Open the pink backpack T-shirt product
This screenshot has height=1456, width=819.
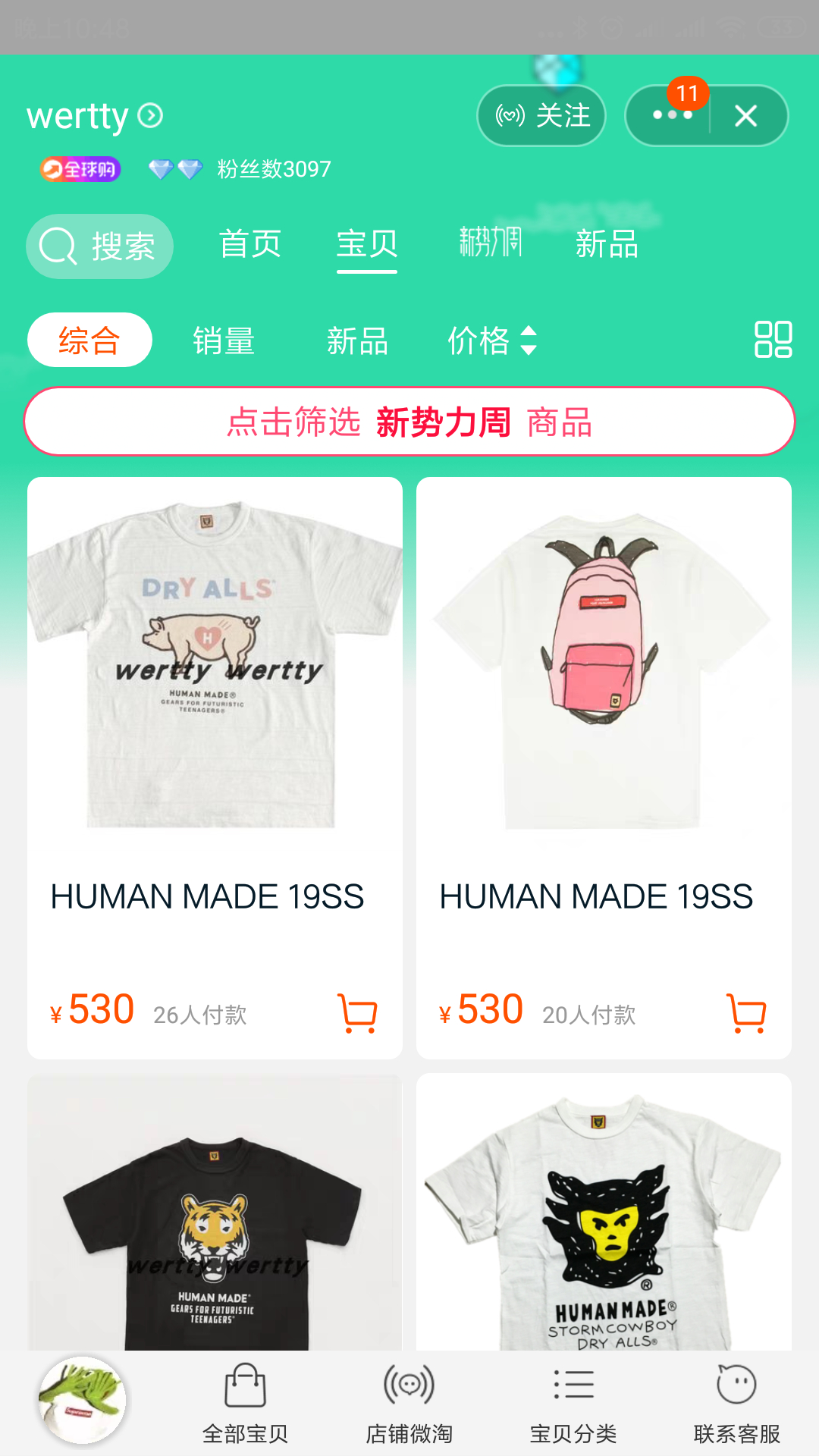[604, 667]
